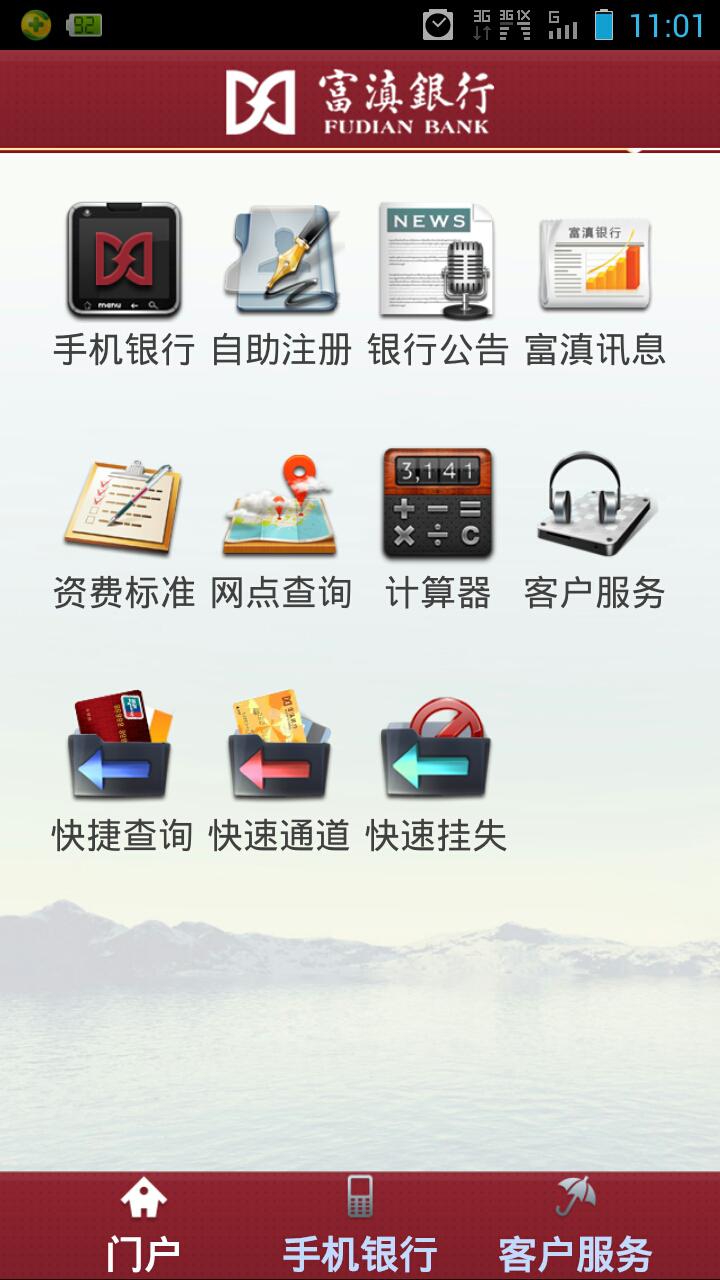View 银行公告 bank announcements
The image size is (720, 1280).
pyautogui.click(x=438, y=260)
